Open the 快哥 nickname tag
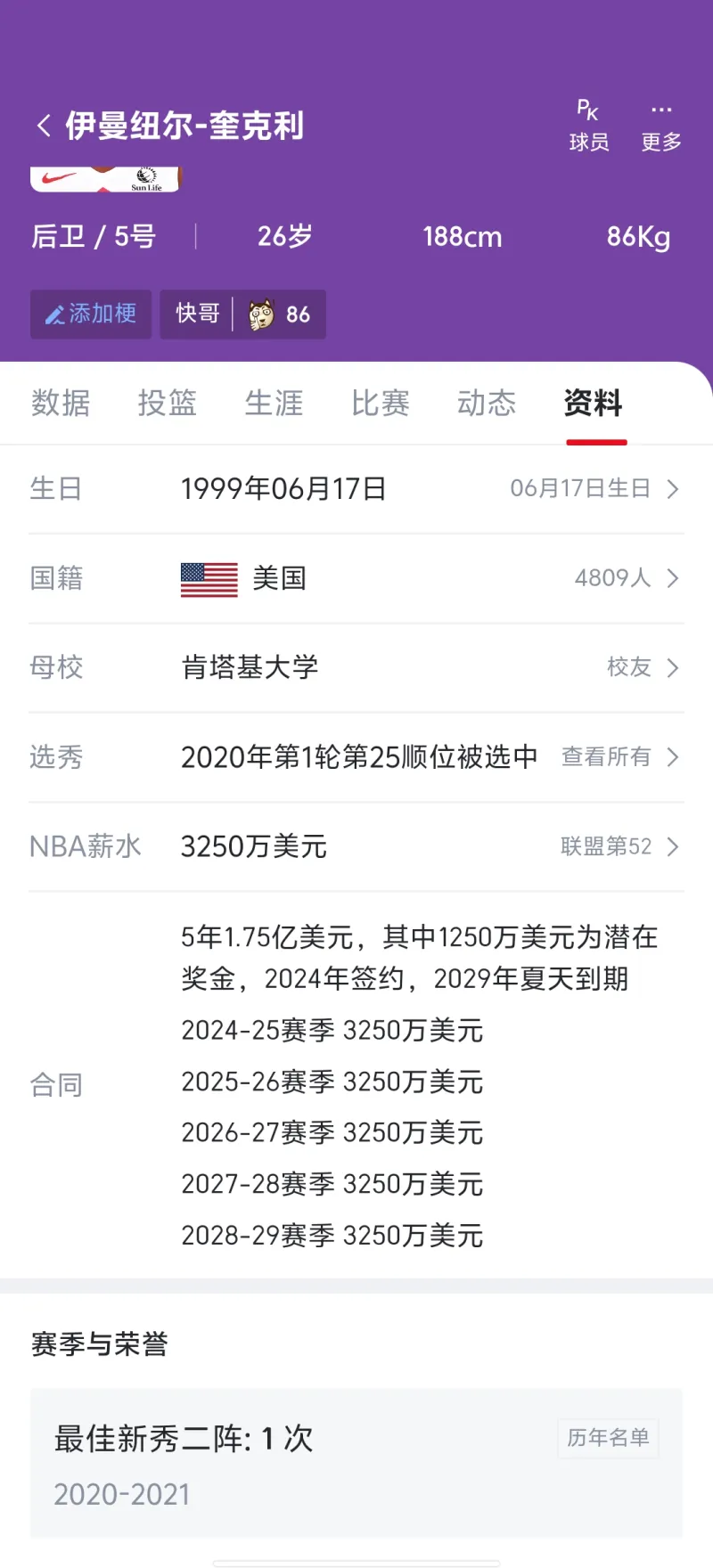 (x=242, y=314)
